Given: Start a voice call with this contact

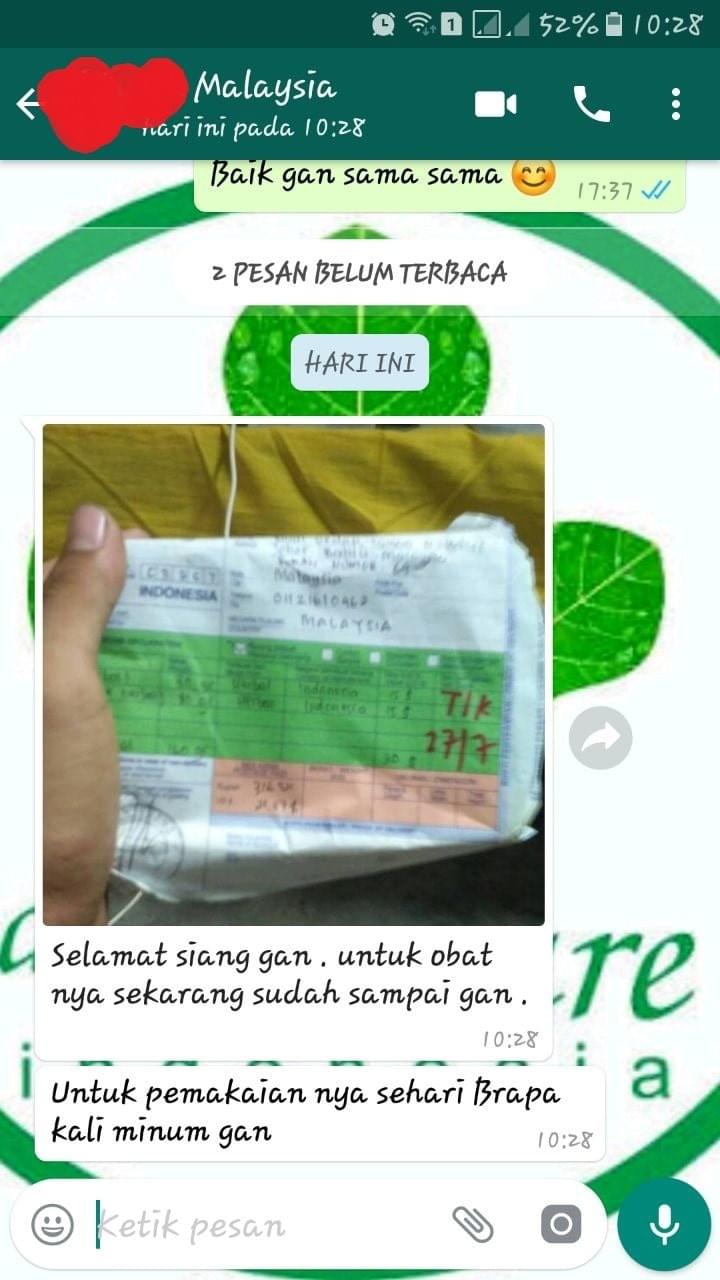Looking at the screenshot, I should [x=591, y=104].
